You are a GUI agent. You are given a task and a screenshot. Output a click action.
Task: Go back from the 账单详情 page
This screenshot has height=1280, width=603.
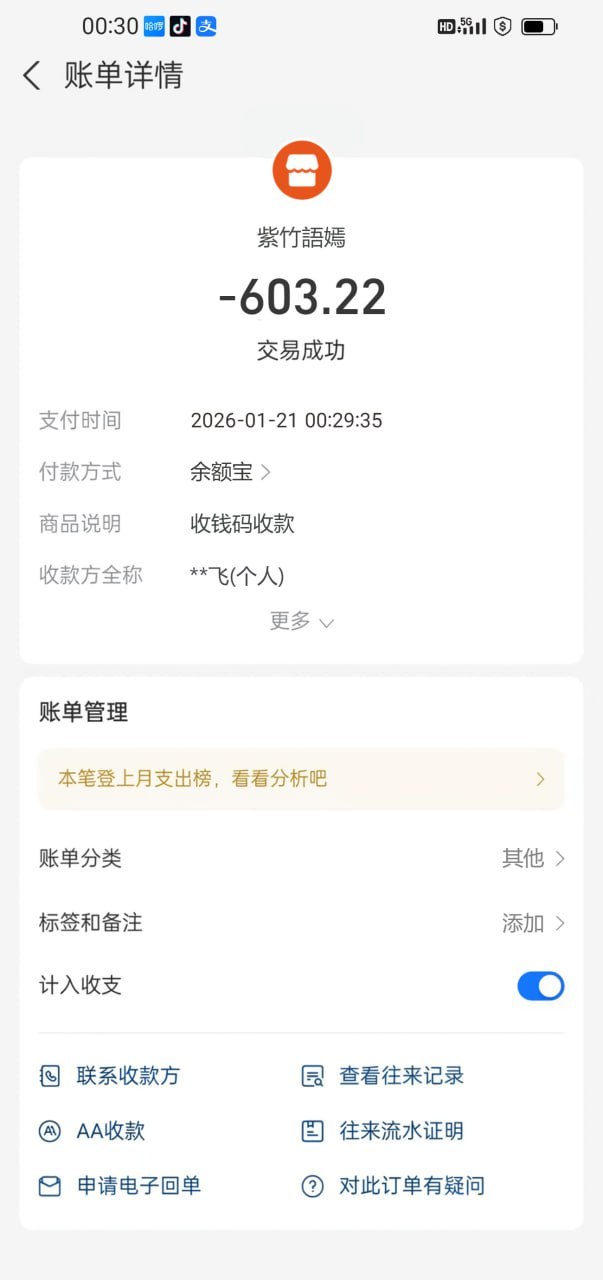(32, 76)
